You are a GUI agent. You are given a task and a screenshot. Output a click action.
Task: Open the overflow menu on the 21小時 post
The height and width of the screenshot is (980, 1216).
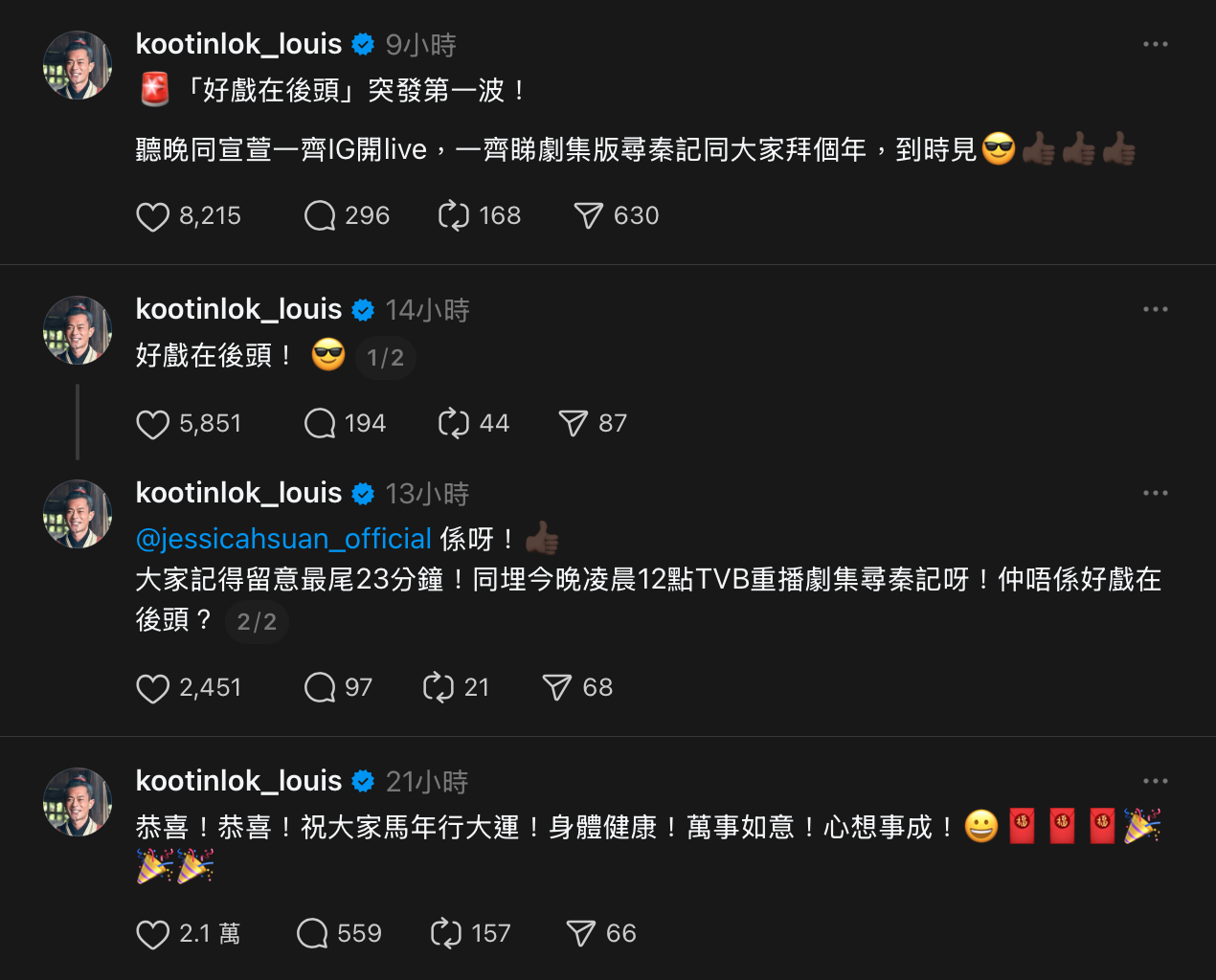click(1155, 782)
